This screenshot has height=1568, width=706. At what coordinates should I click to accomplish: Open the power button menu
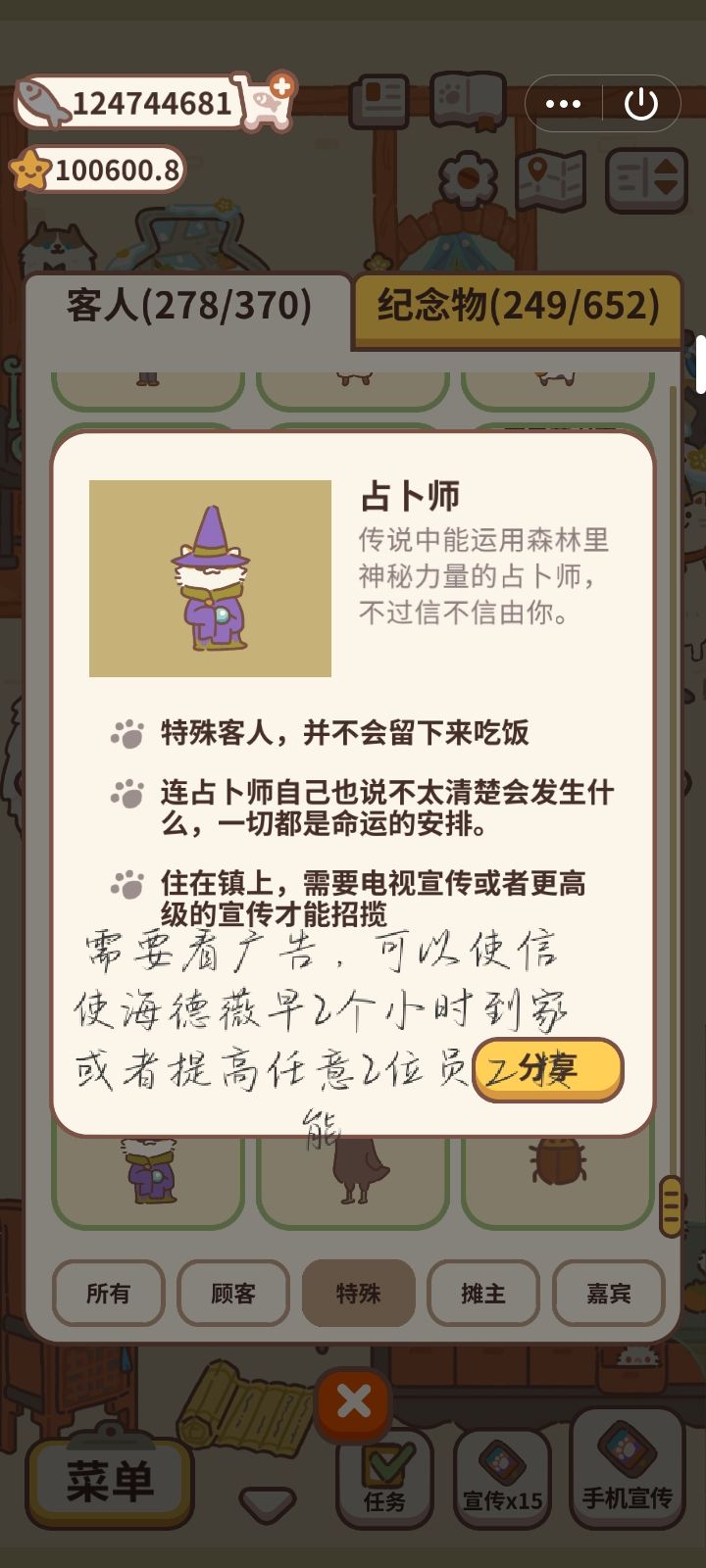tap(642, 102)
